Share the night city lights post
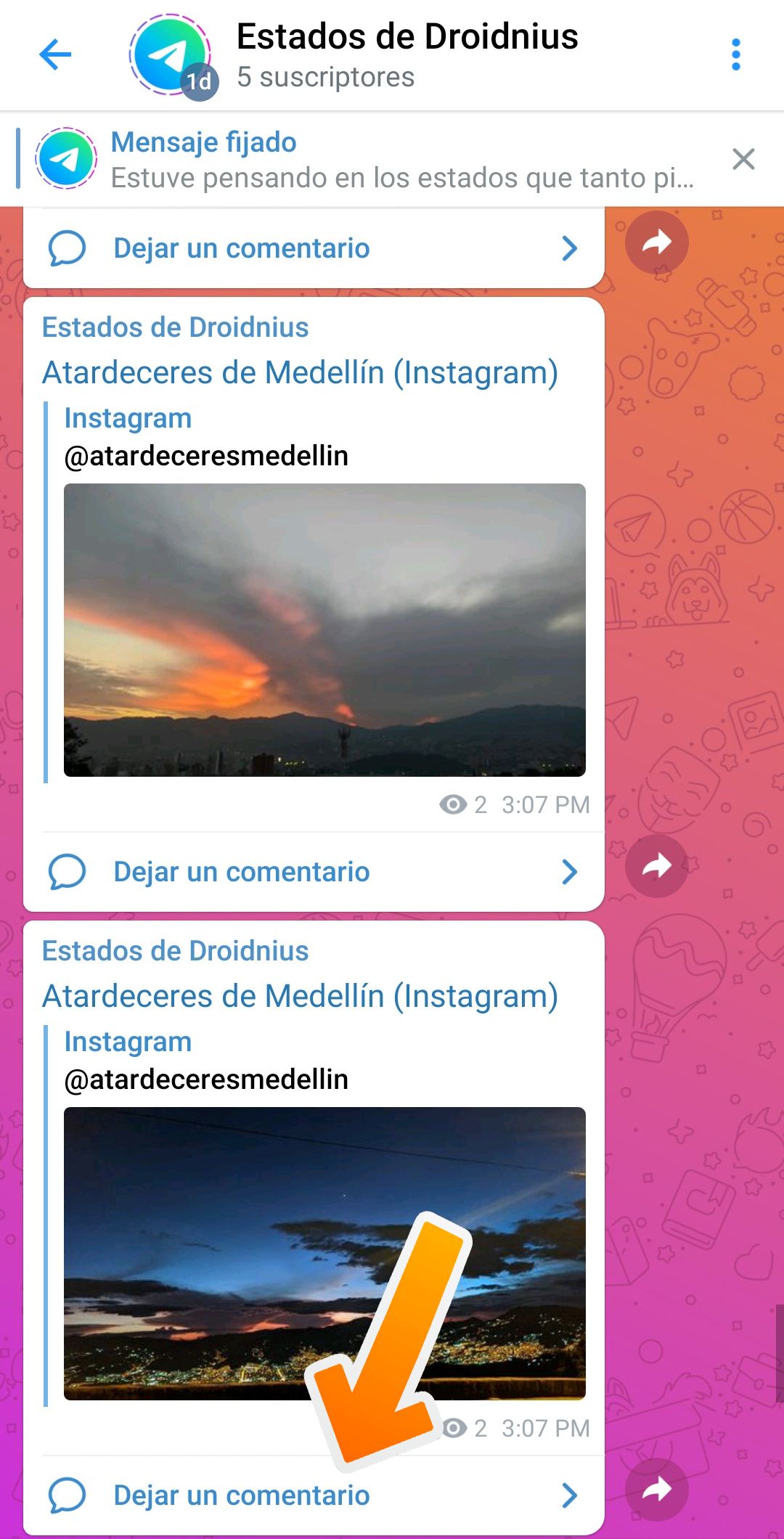The image size is (784, 1539). 656,1489
